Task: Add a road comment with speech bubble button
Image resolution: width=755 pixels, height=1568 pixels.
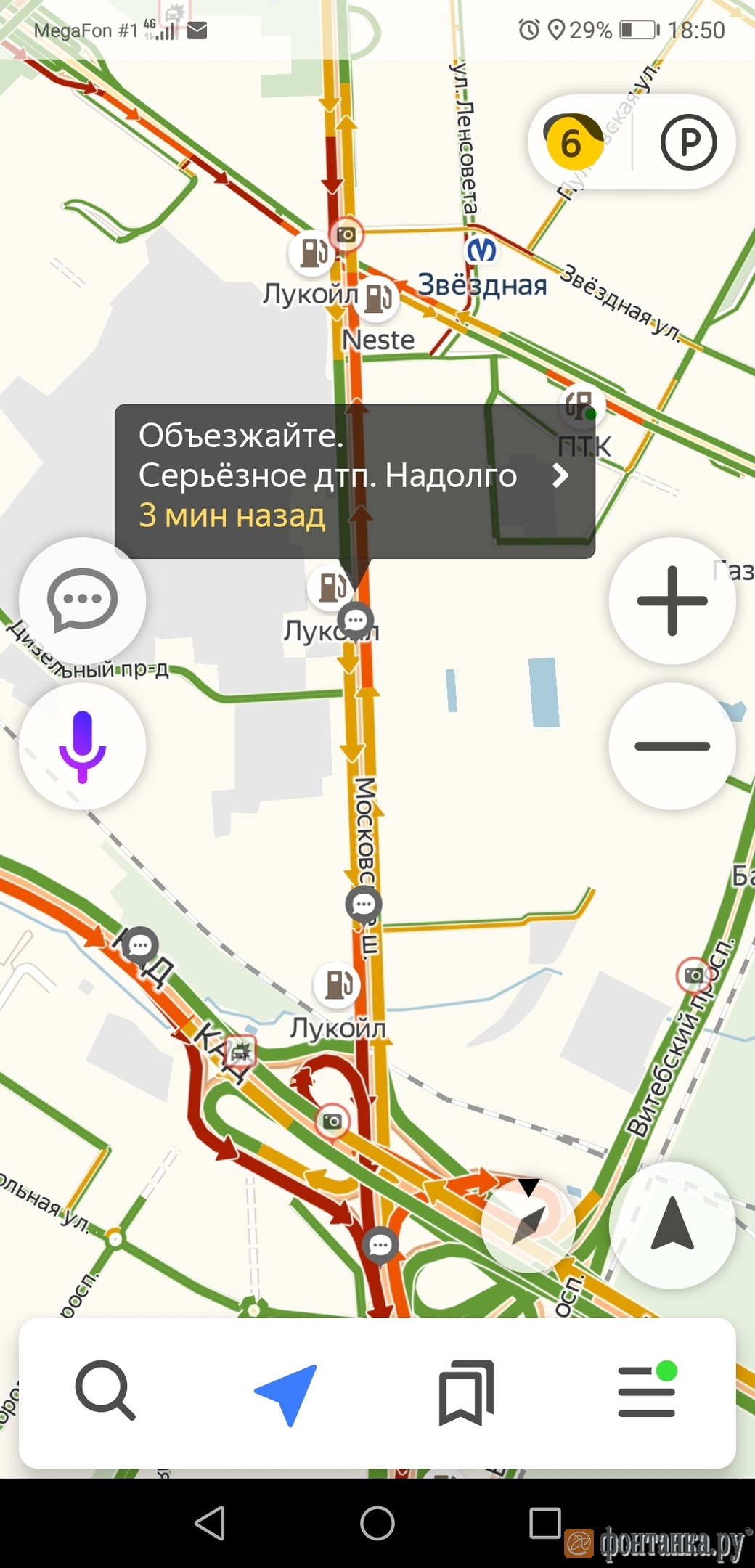Action: [82, 600]
